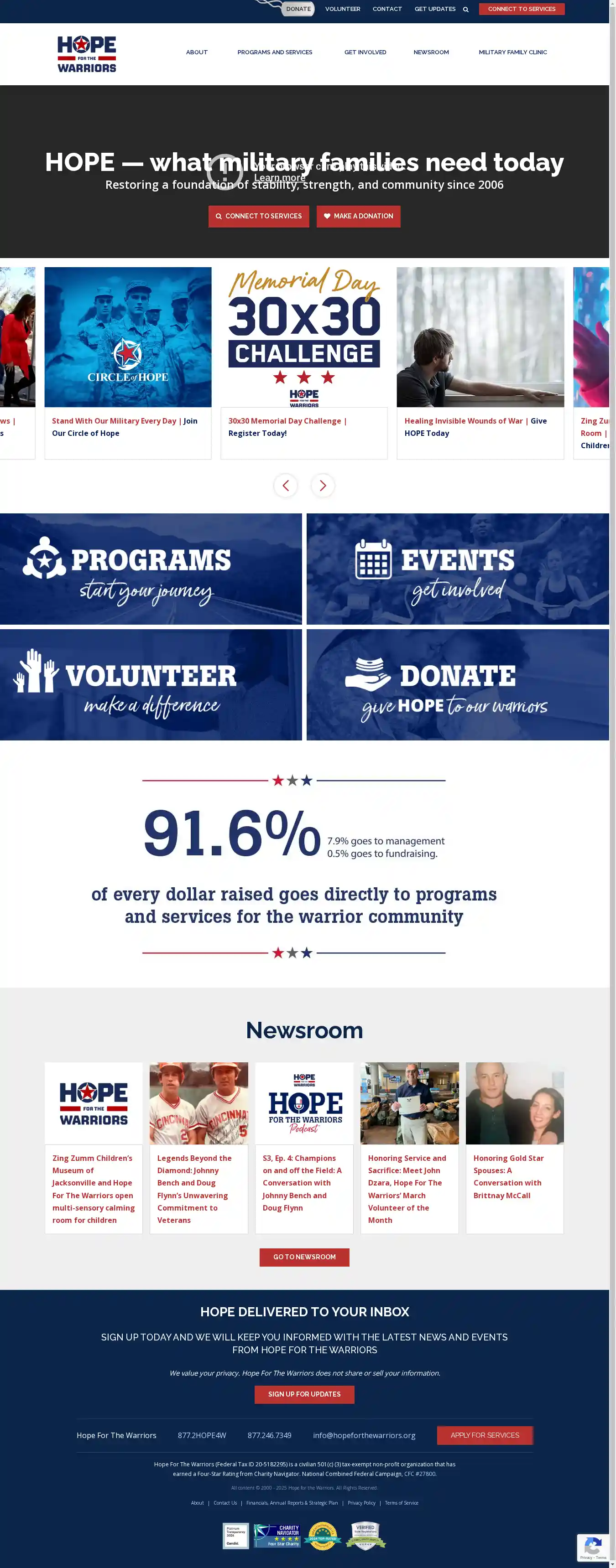The height and width of the screenshot is (1568, 616).
Task: Show previous carousel slide arrow
Action: [285, 485]
